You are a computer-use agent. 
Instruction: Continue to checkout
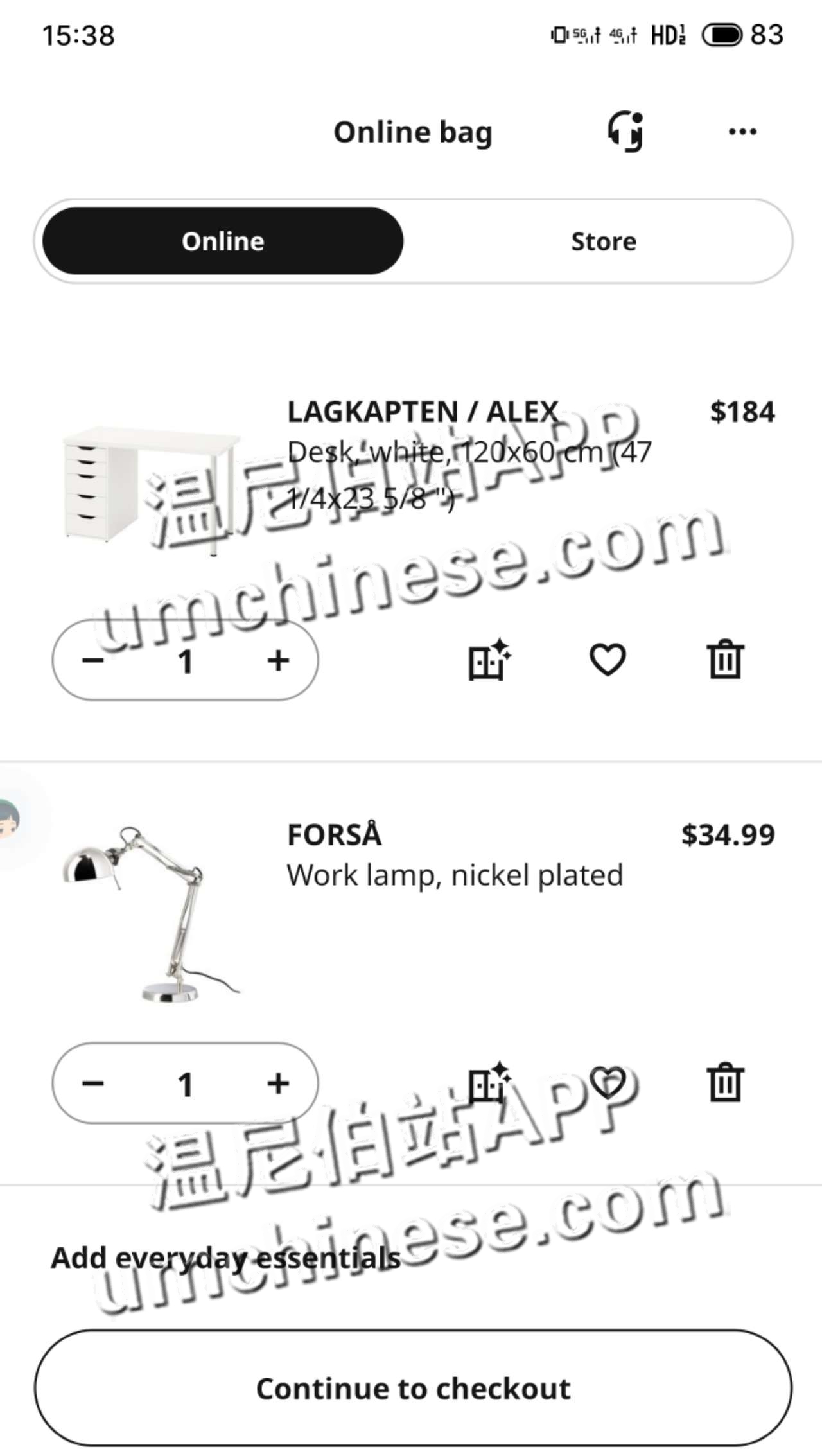[413, 1388]
